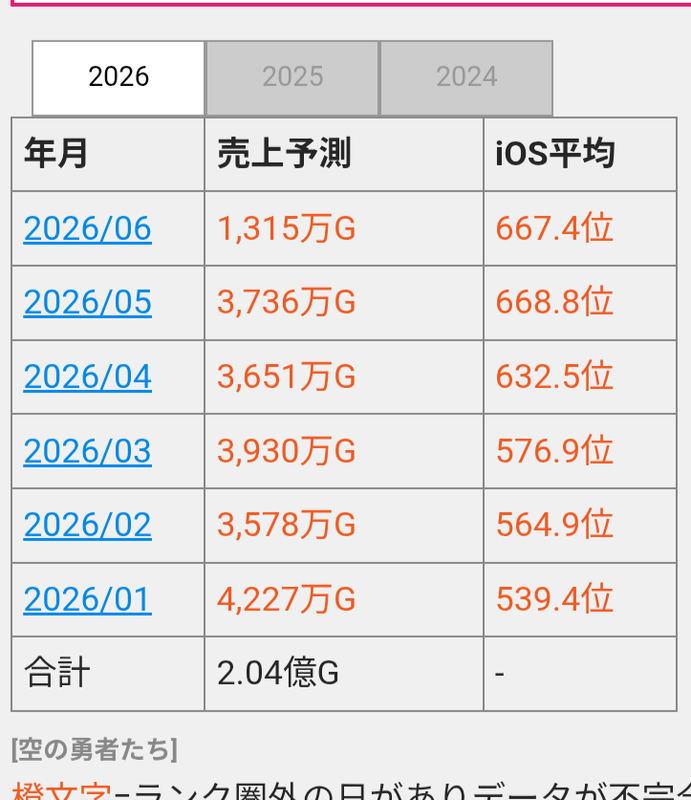Open the 2026/03 monthly link
The image size is (691, 800).
[x=88, y=451]
